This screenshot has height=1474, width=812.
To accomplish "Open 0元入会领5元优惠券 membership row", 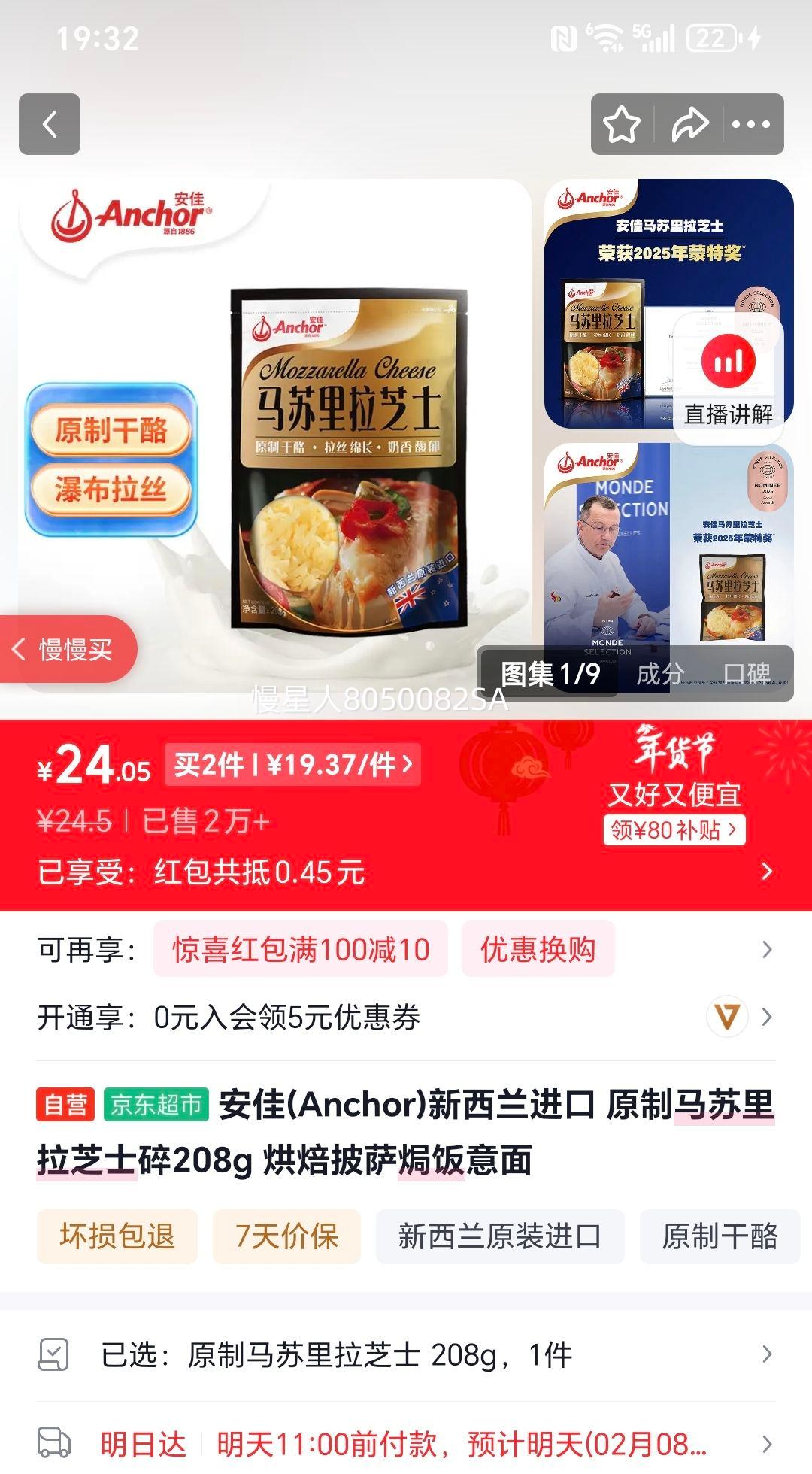I will coord(406,1017).
